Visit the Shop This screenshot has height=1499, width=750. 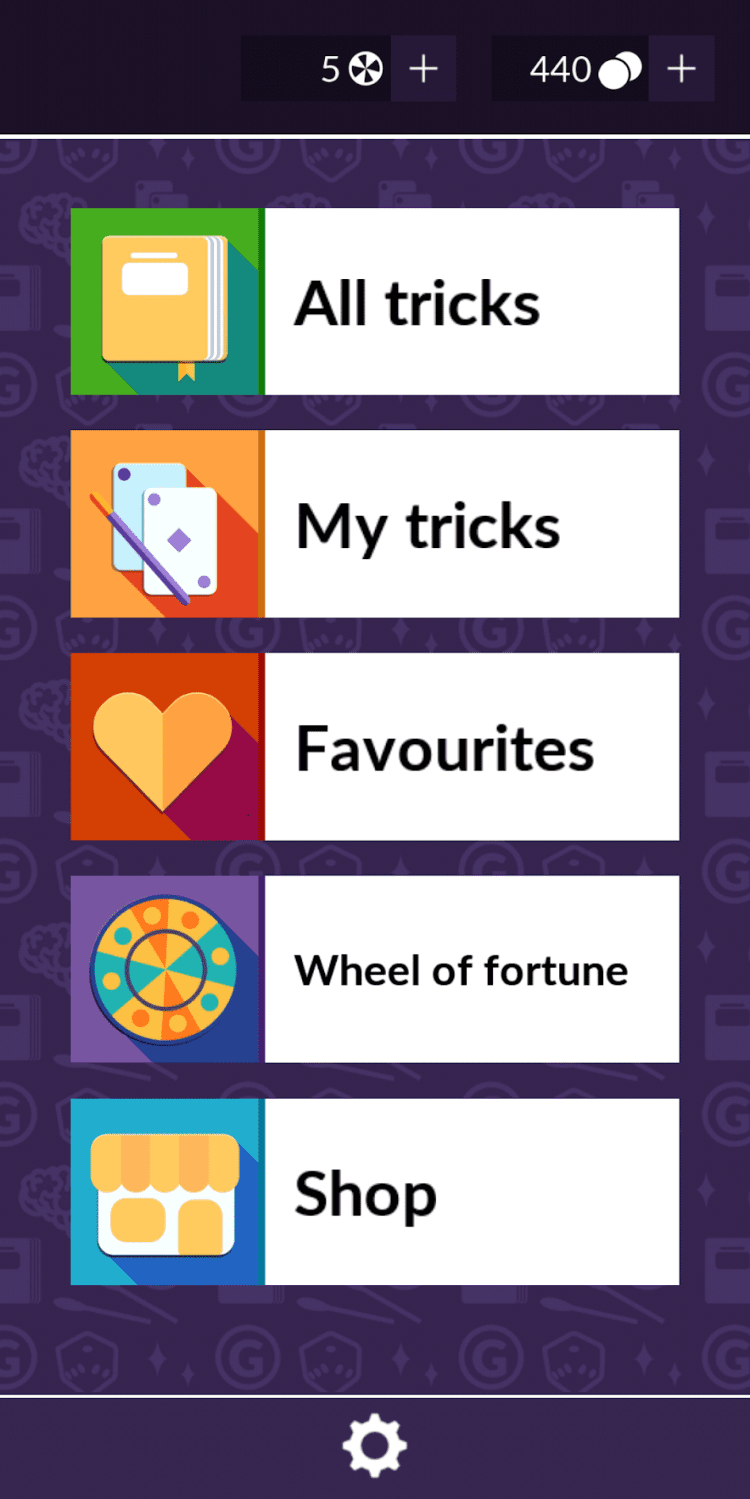[375, 1192]
